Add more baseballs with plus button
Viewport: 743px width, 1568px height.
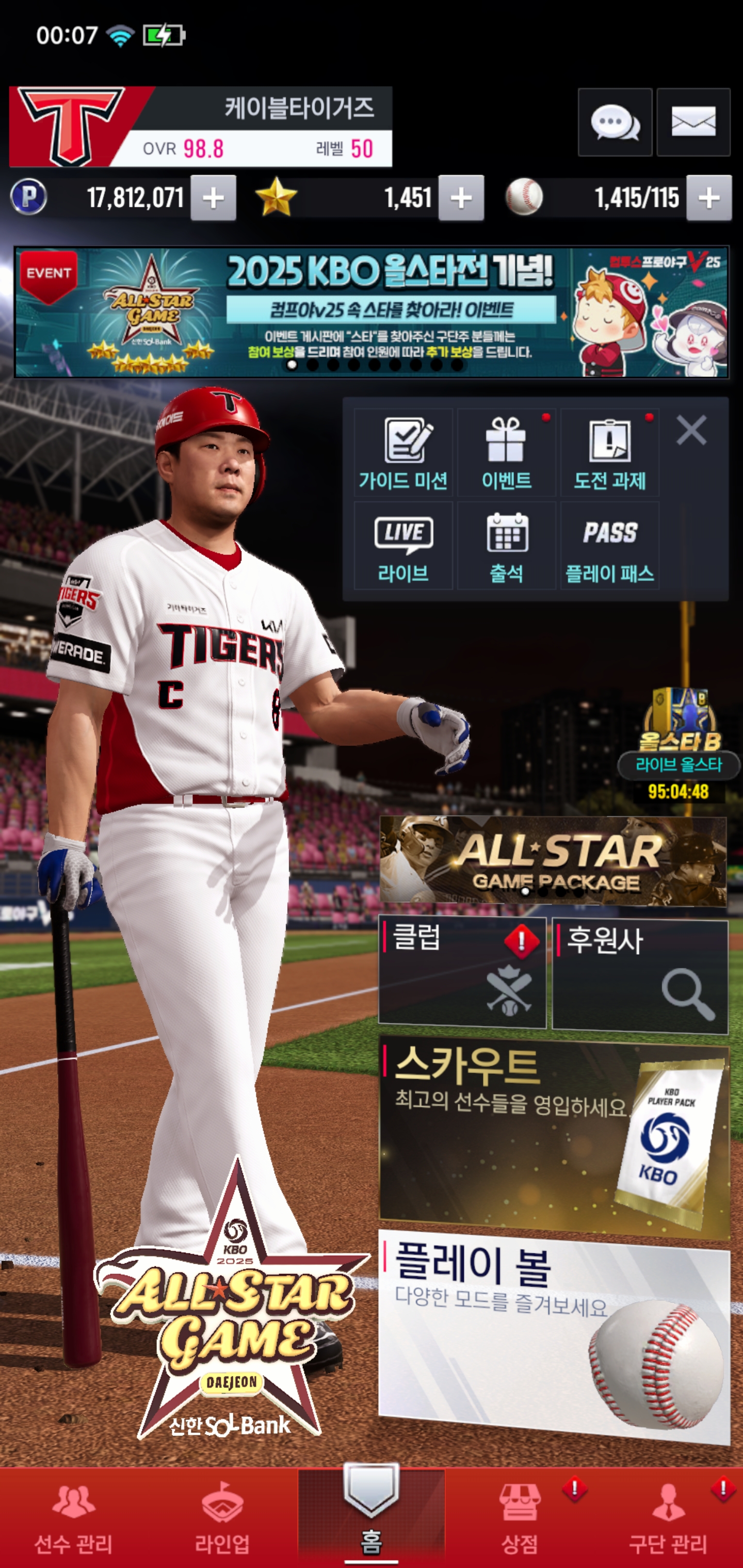[x=708, y=198]
